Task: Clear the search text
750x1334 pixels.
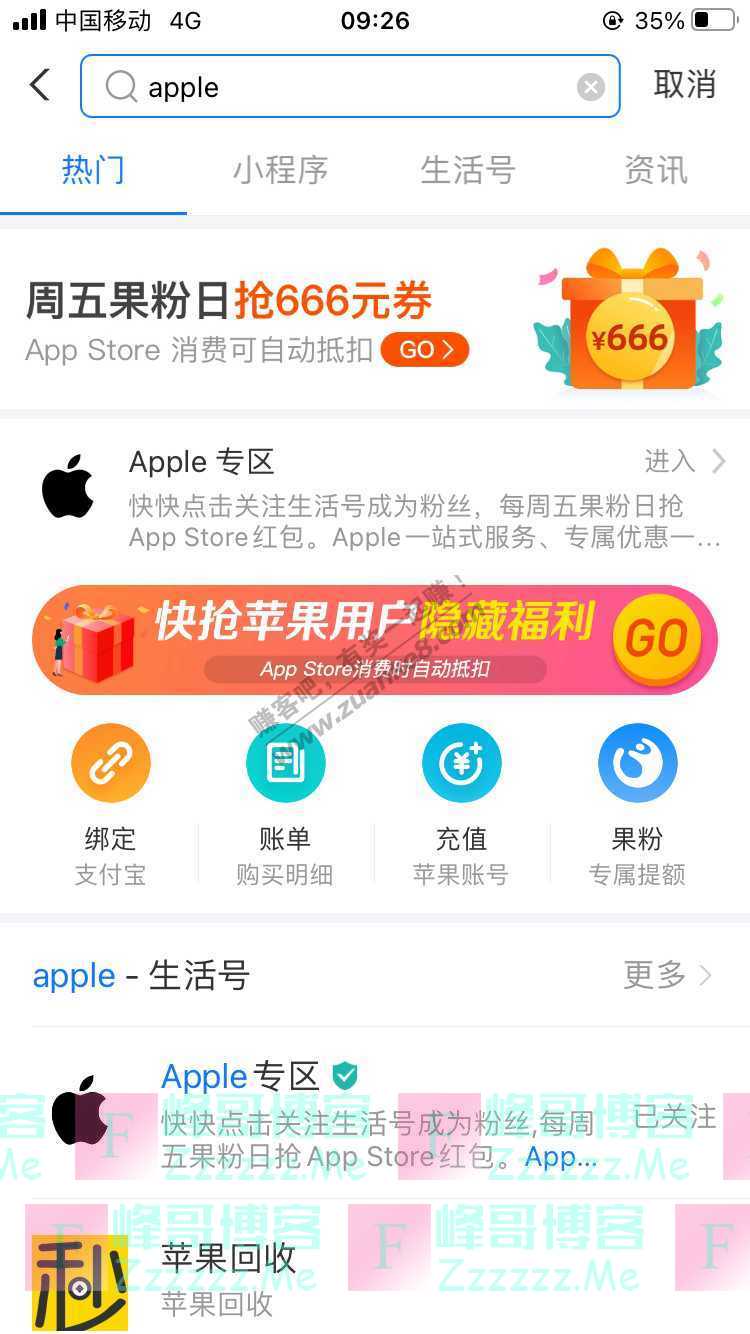Action: pyautogui.click(x=591, y=88)
